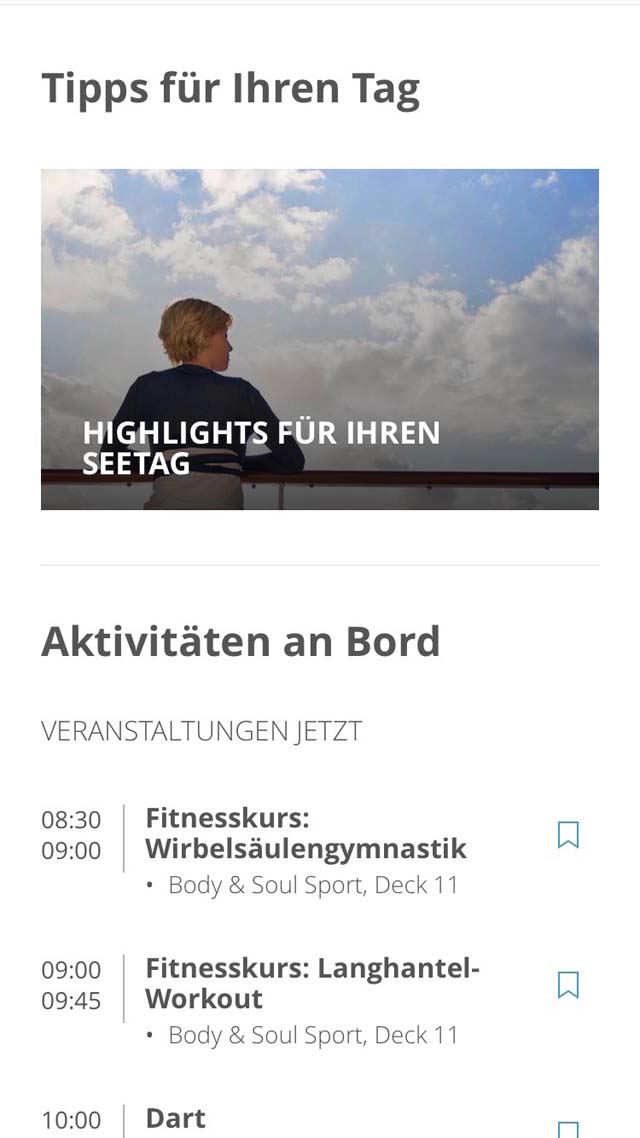Open the Fitnesskurs: Langhantel-Workout event
Screen dimensions: 640x1138
coord(312,983)
